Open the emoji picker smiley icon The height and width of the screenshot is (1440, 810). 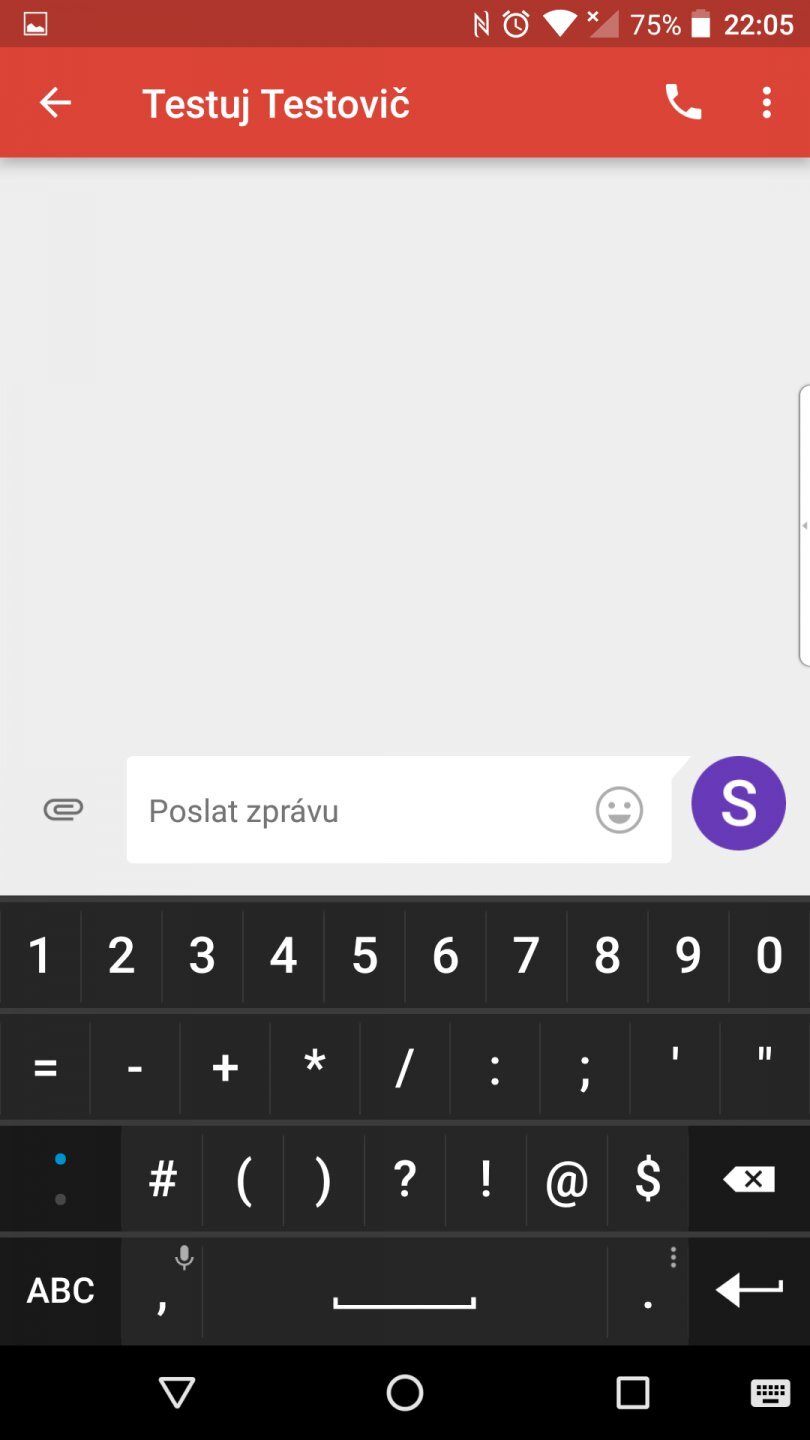coord(619,810)
